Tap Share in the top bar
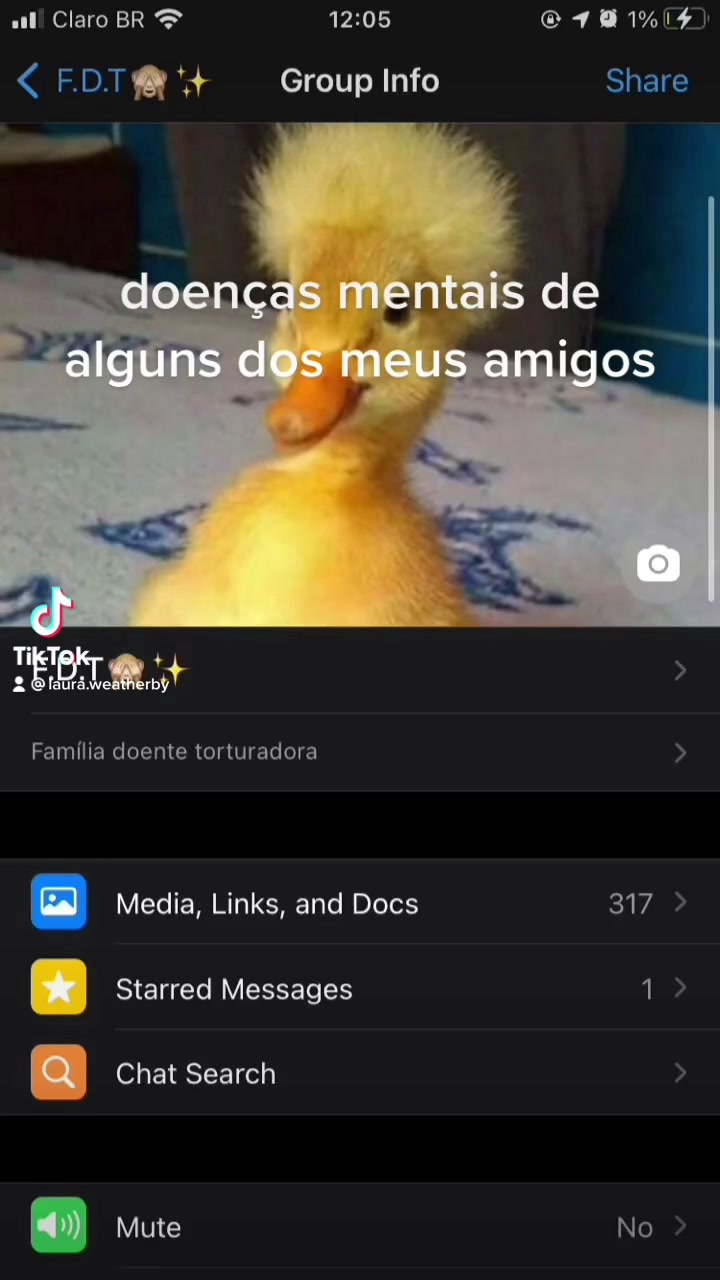720x1280 pixels. pos(646,81)
